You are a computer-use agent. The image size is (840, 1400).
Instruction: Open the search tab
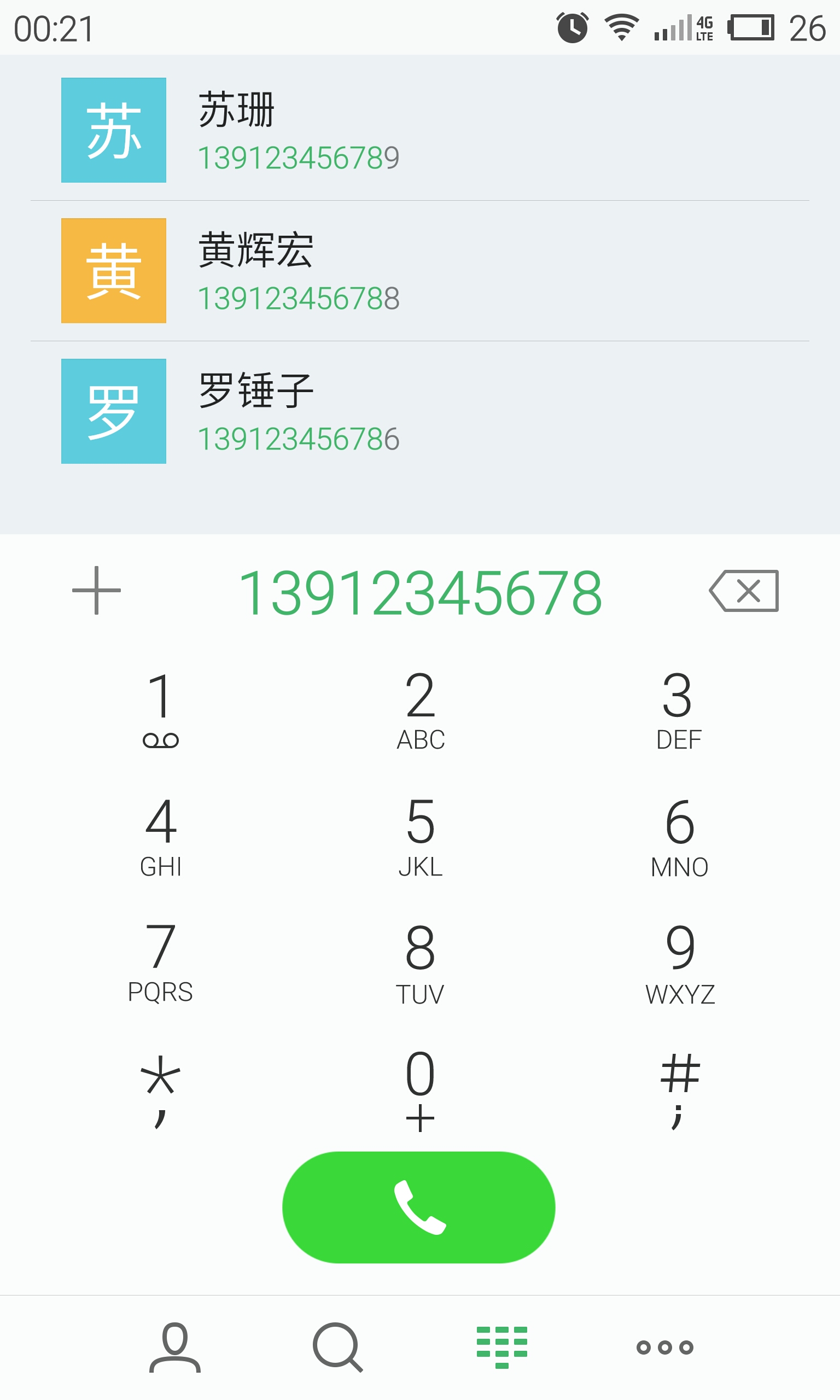338,1348
